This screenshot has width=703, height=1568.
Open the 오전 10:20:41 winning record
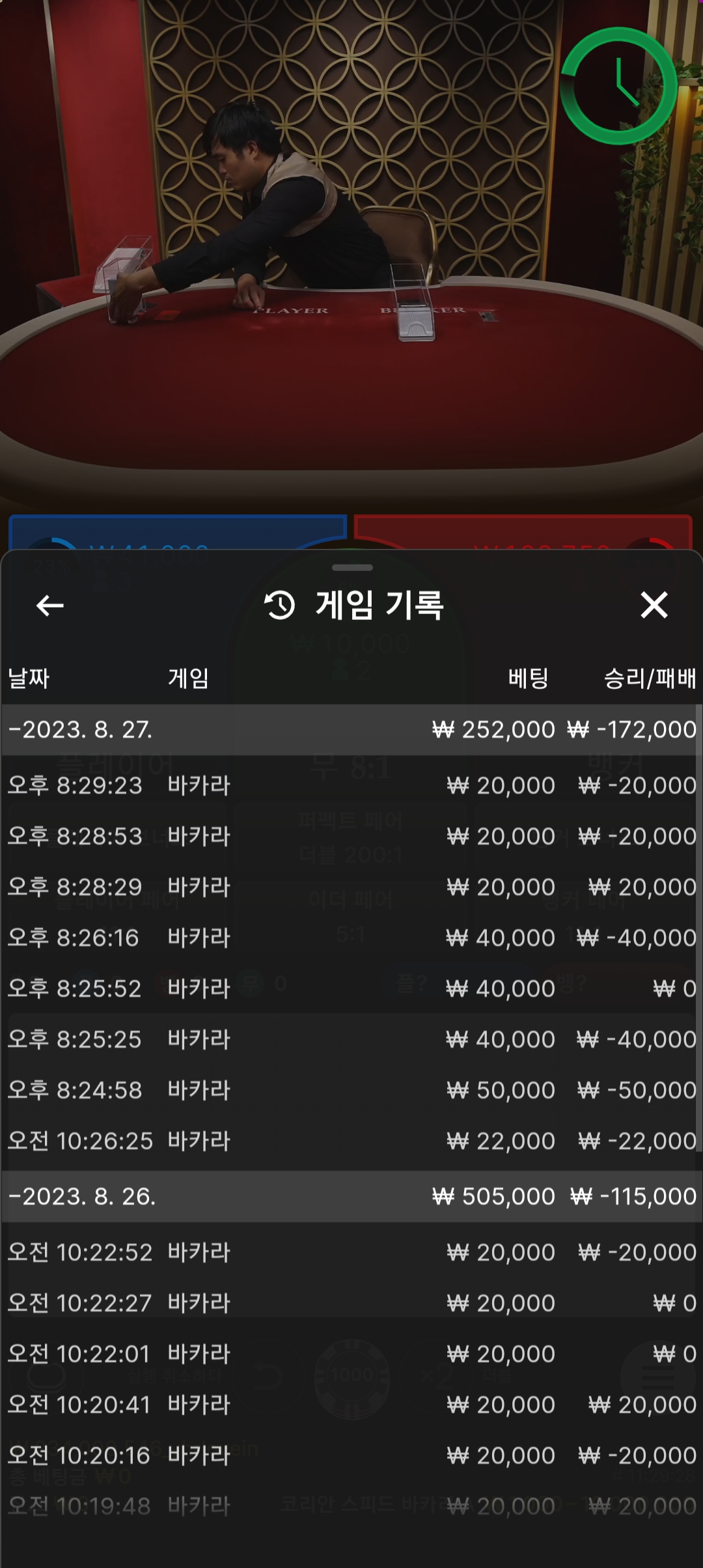(351, 1405)
